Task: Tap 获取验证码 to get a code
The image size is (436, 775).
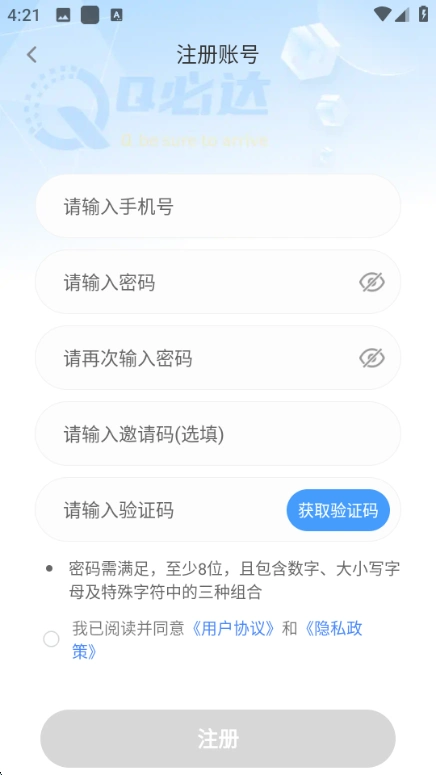Action: point(338,510)
